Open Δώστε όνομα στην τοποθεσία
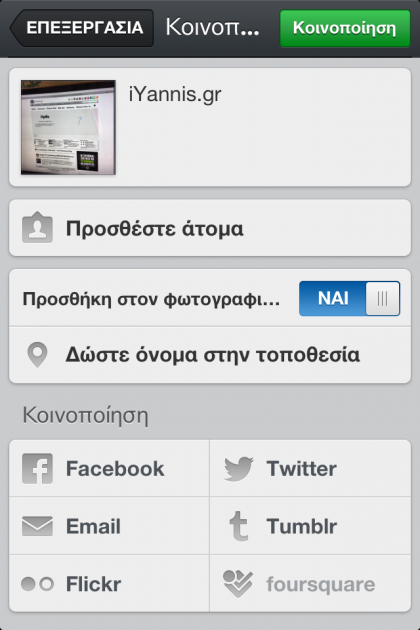 coord(210,355)
